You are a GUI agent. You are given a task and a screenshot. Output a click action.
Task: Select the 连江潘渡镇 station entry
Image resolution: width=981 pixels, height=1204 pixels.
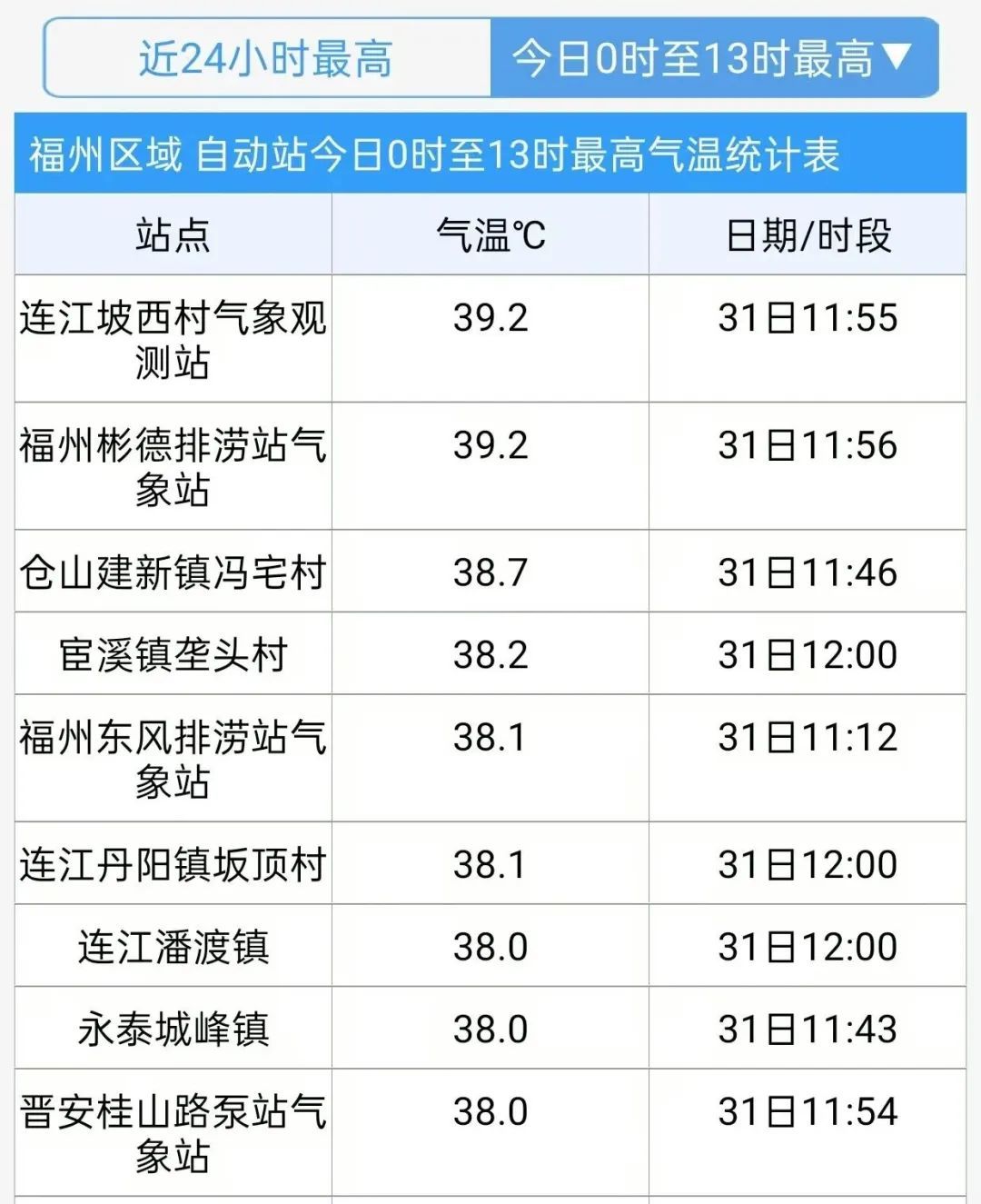[173, 945]
